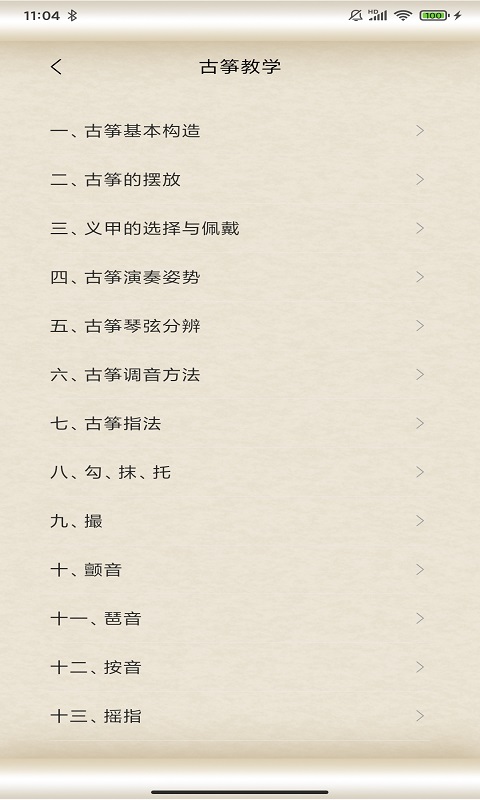Open lesson 一、古筝基本构造
Screen dimensions: 480x800
[x=240, y=131]
